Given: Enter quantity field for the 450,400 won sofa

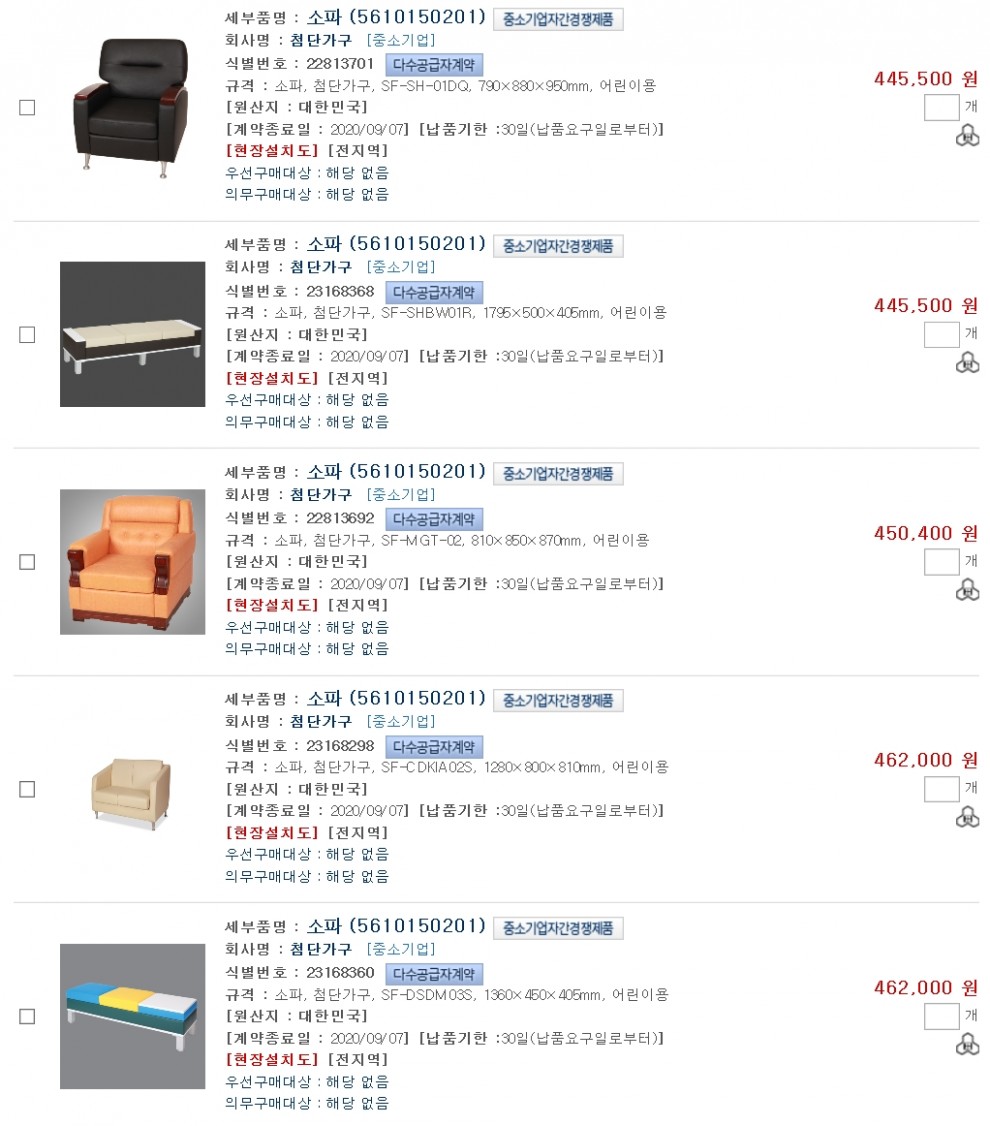Looking at the screenshot, I should coord(941,561).
